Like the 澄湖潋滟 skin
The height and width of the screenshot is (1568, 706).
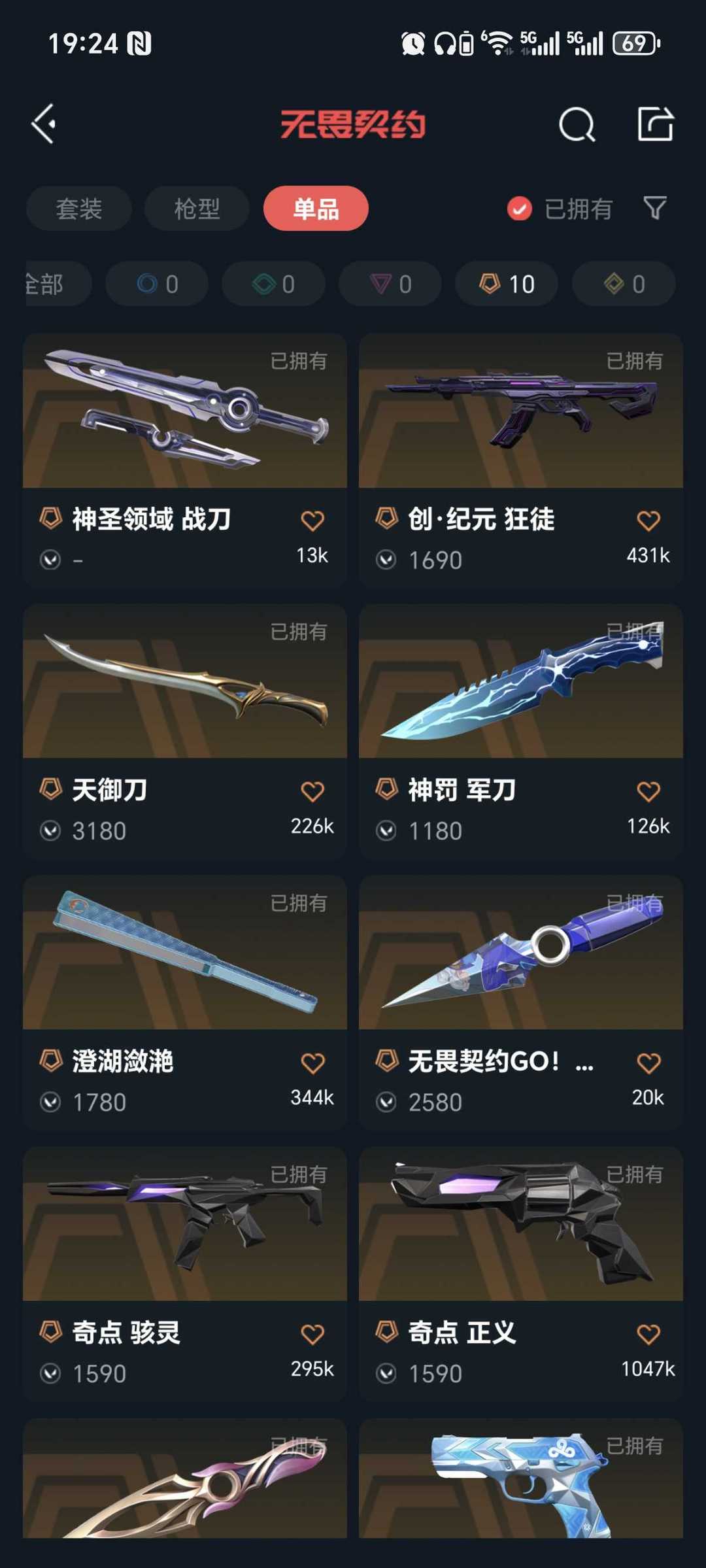click(312, 1063)
